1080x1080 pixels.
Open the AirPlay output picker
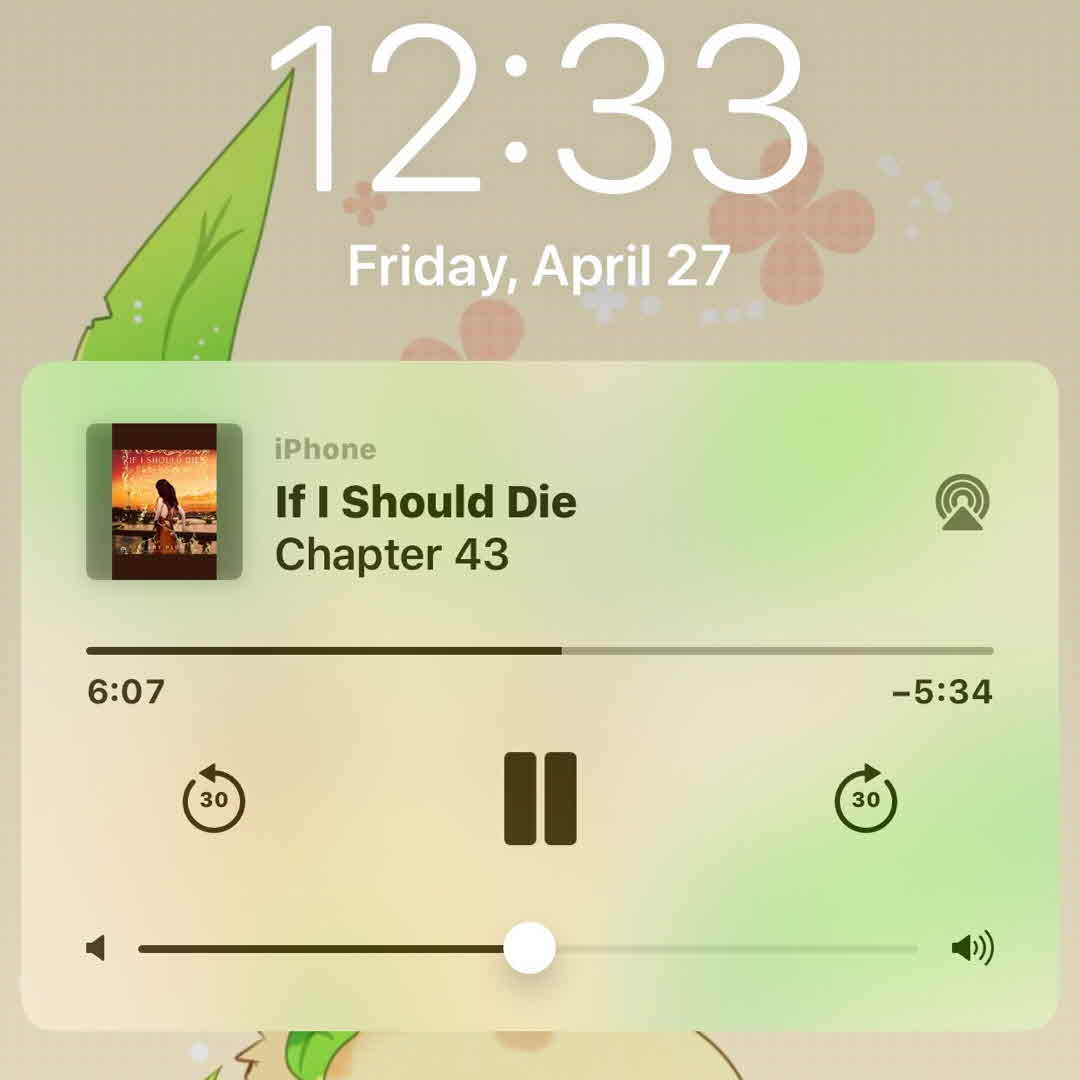click(x=962, y=502)
